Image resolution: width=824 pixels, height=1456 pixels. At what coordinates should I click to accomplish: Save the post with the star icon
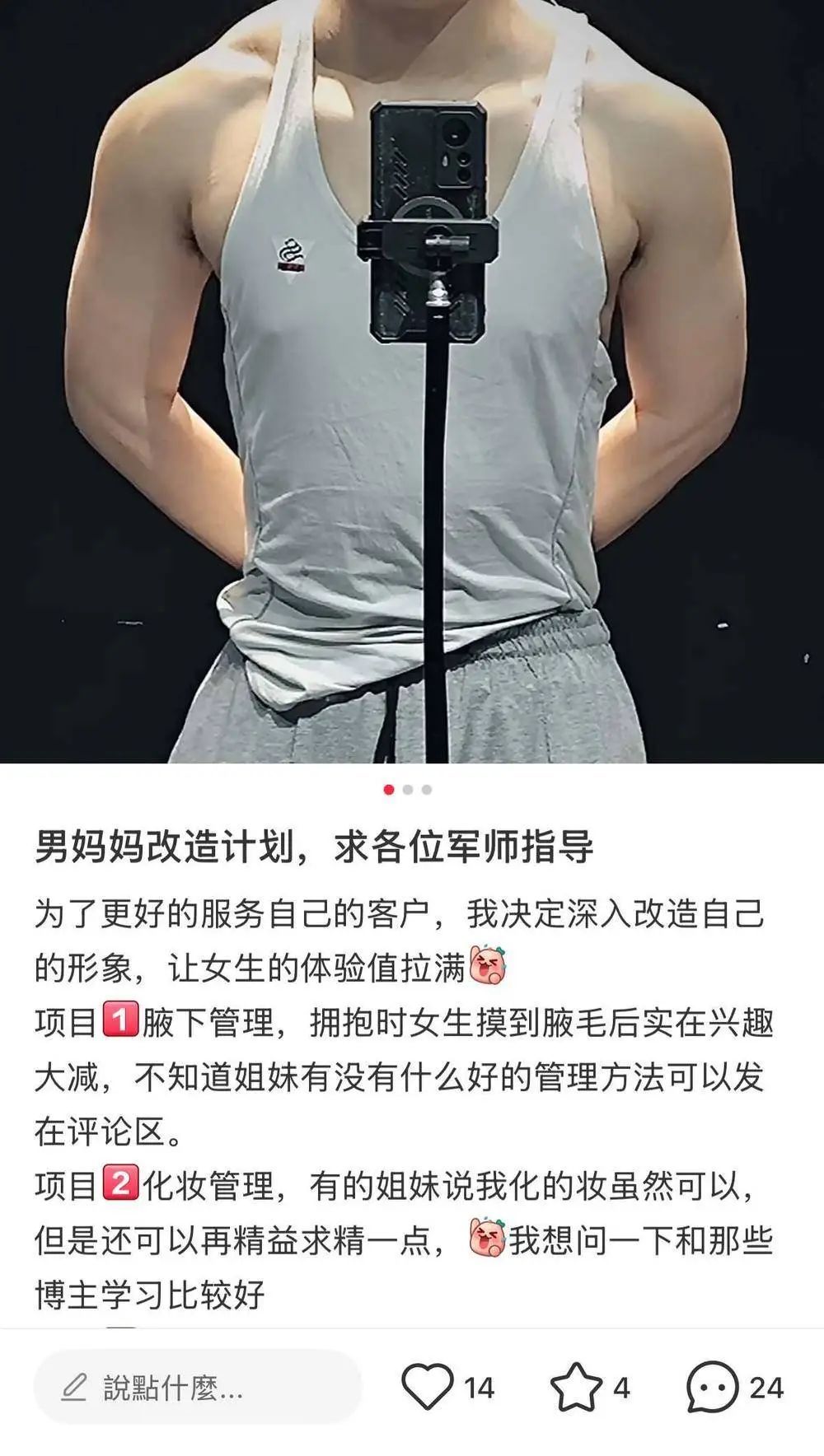coord(576,1387)
